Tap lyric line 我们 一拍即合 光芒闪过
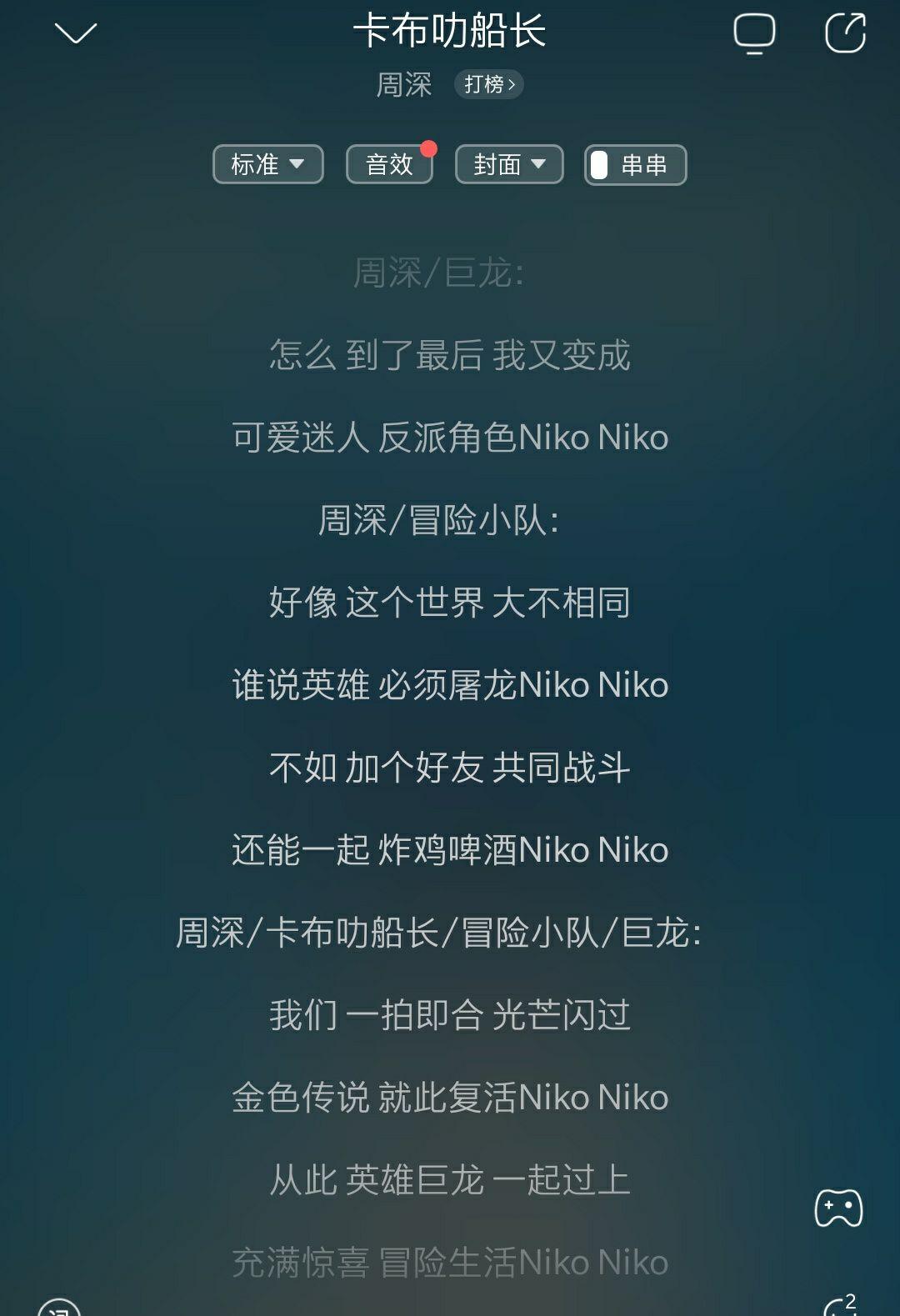900x1316 pixels. [450, 1015]
